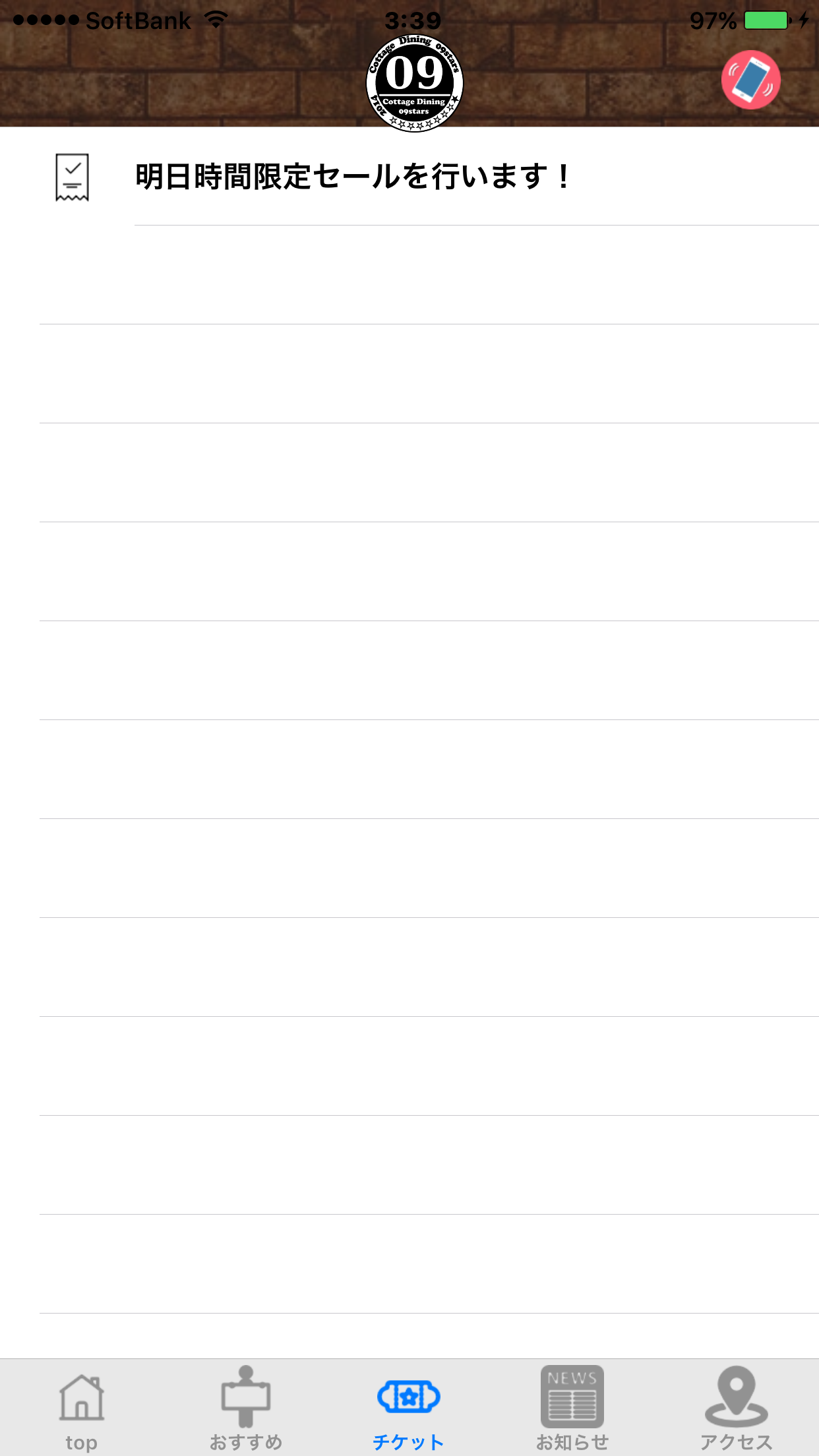Switch to the アクセス tab
Viewport: 819px width, 1456px height.
click(x=737, y=1409)
